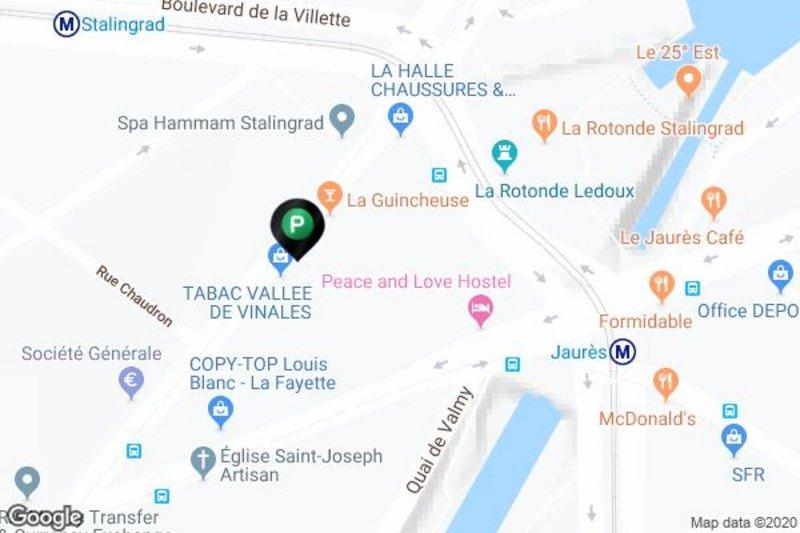
Task: Open the COPY-TOP Louis Blanc shop marker
Action: coord(221,408)
